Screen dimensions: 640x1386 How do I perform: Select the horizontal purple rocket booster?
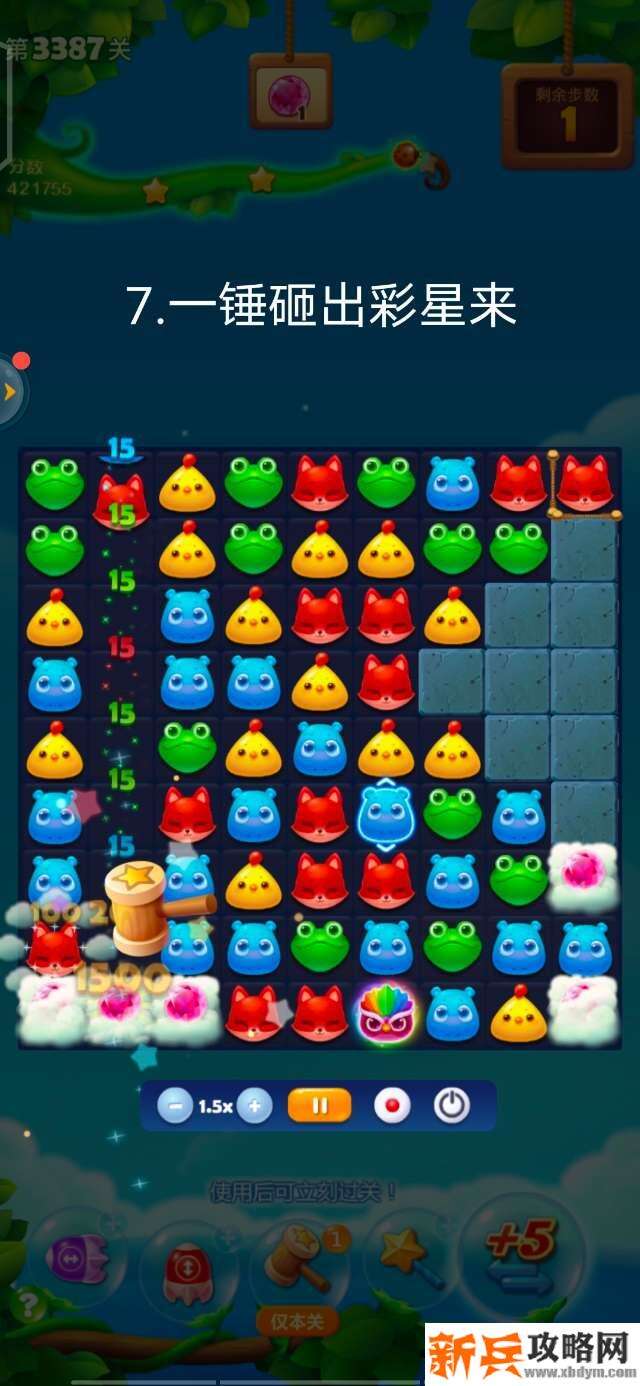click(74, 1258)
